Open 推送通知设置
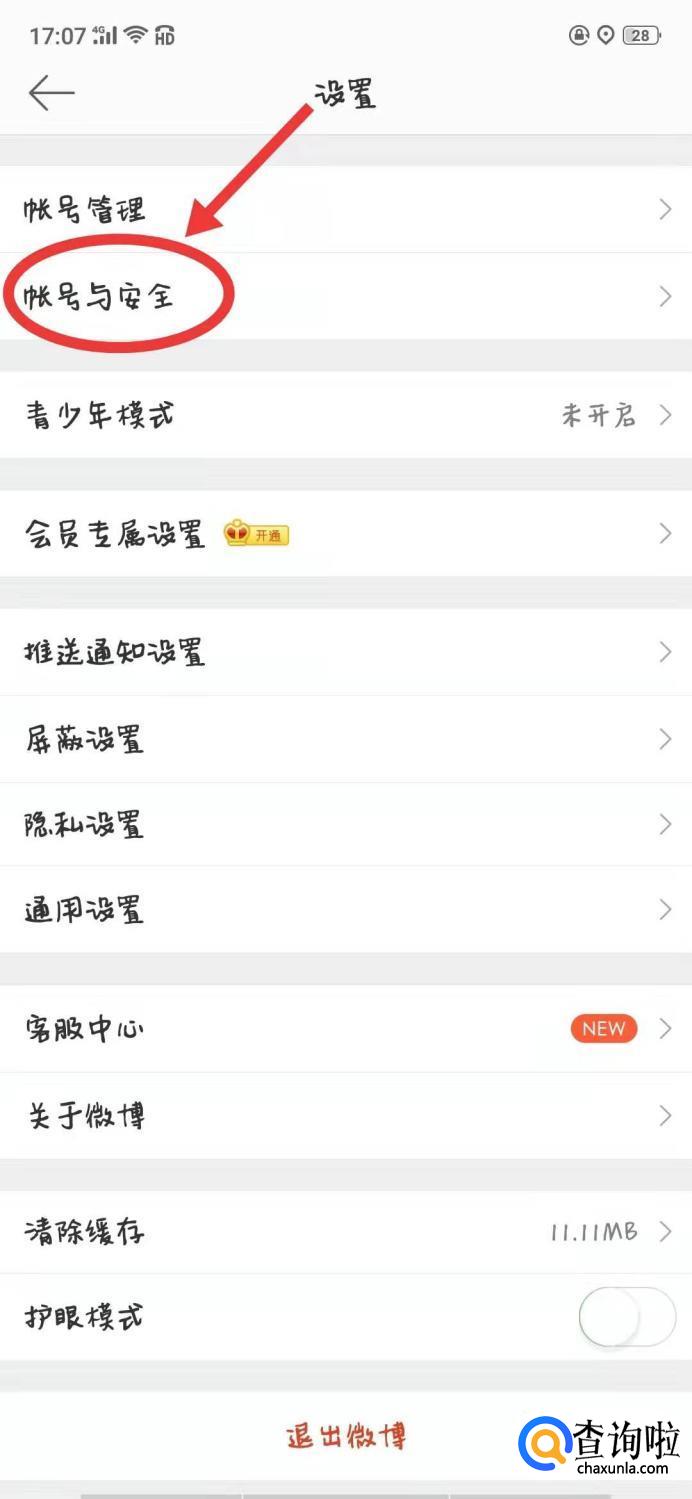Screen dimensions: 692x1499 [x=346, y=652]
